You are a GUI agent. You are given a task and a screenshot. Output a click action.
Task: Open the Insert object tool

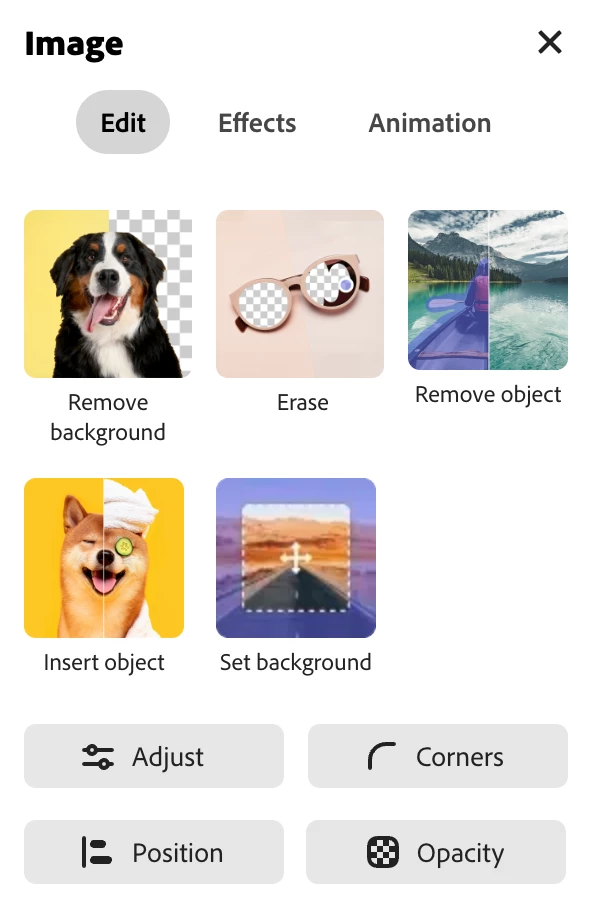pos(104,558)
